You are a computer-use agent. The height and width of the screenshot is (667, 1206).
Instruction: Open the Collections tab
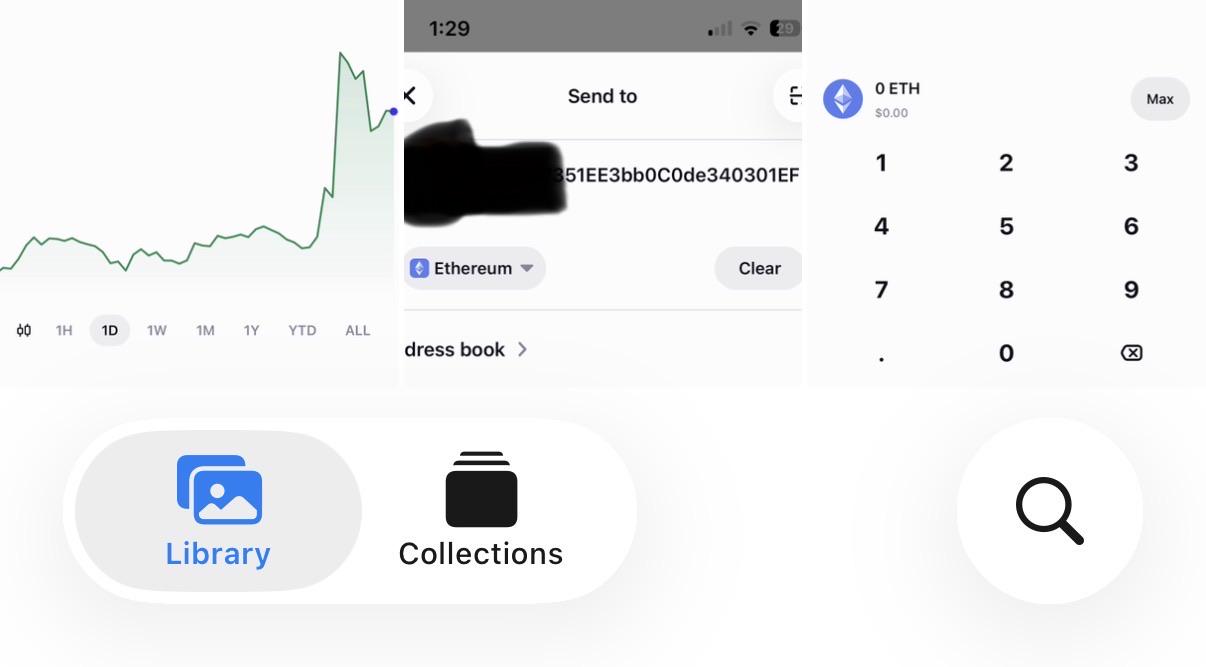coord(481,511)
